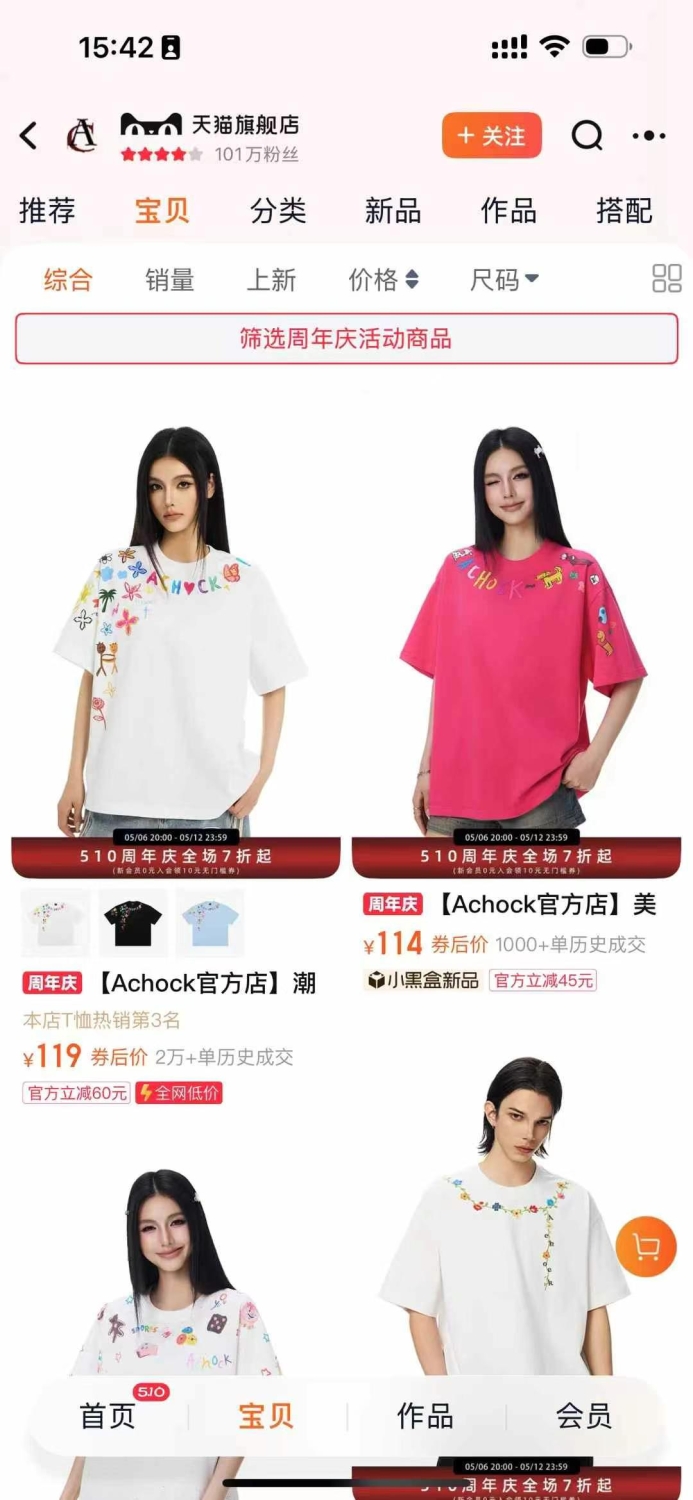Screen dimensions: 693x1500
Task: Open the three-dot overflow menu
Action: click(649, 135)
